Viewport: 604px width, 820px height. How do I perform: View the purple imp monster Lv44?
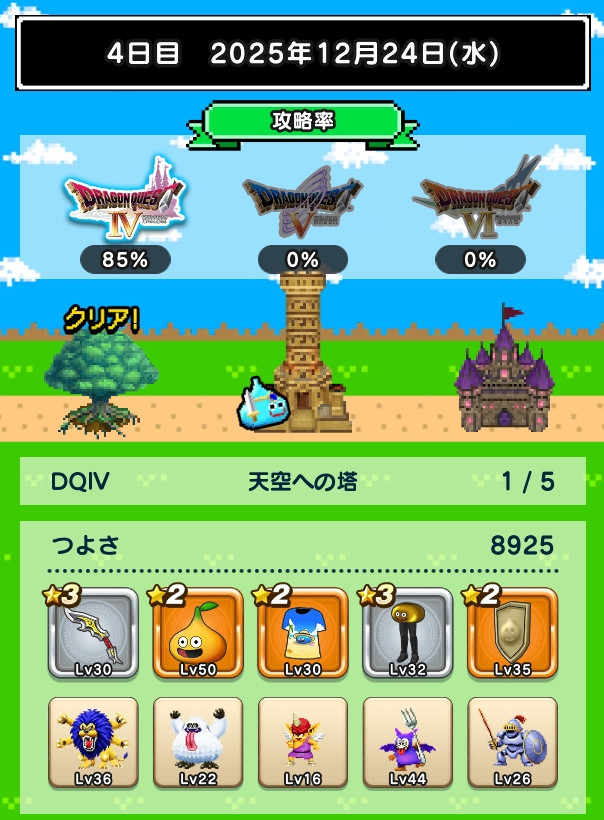407,743
